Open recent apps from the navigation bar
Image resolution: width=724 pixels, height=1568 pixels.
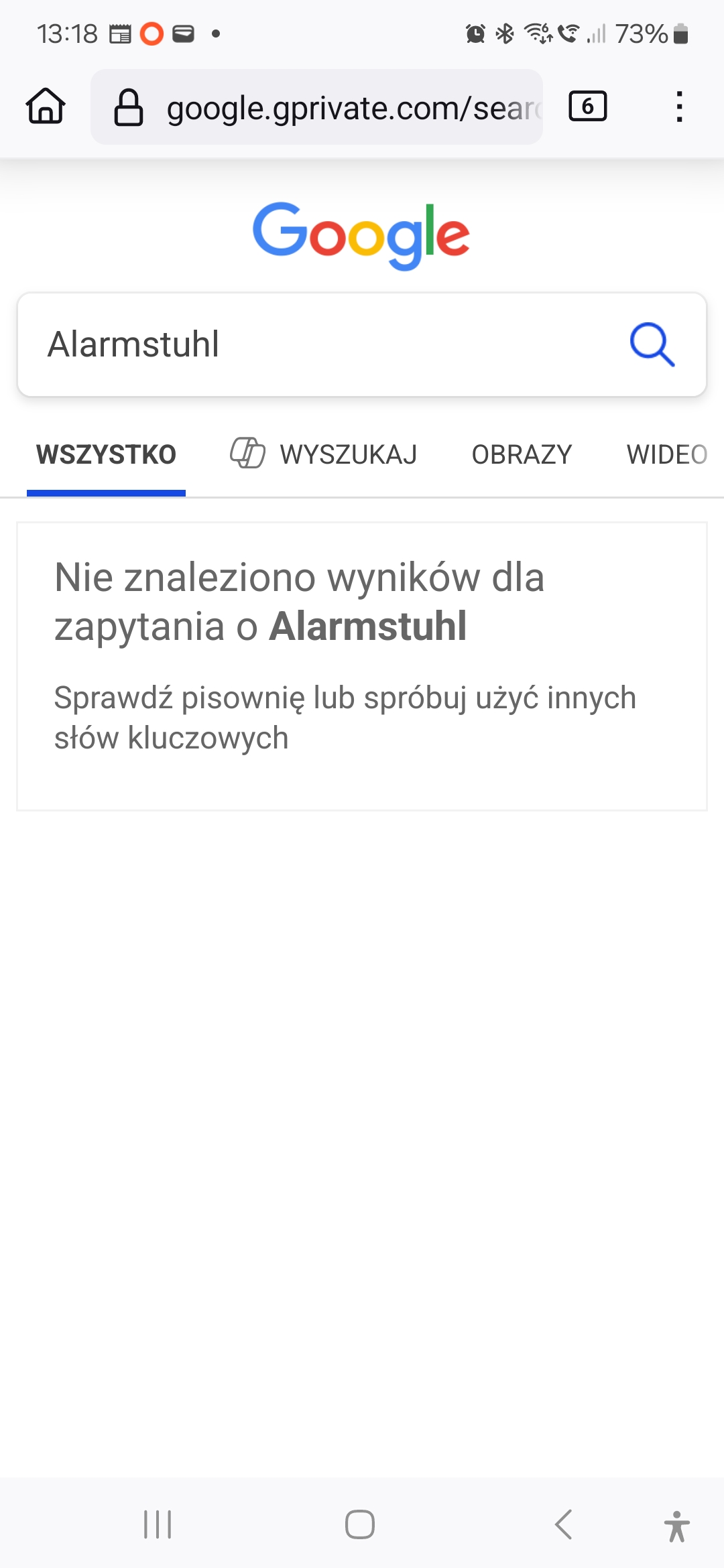point(158,1524)
